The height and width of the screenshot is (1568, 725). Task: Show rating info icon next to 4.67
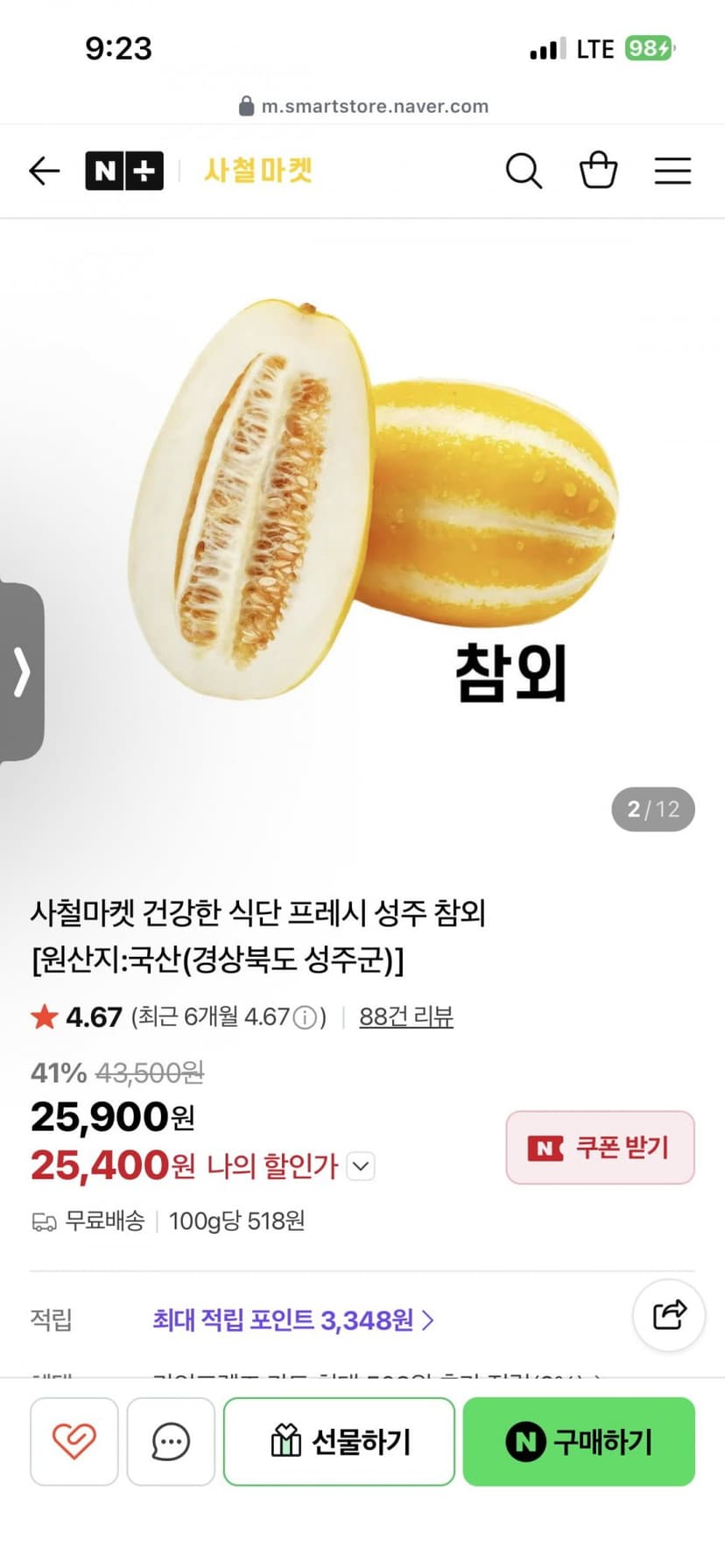(x=304, y=1017)
